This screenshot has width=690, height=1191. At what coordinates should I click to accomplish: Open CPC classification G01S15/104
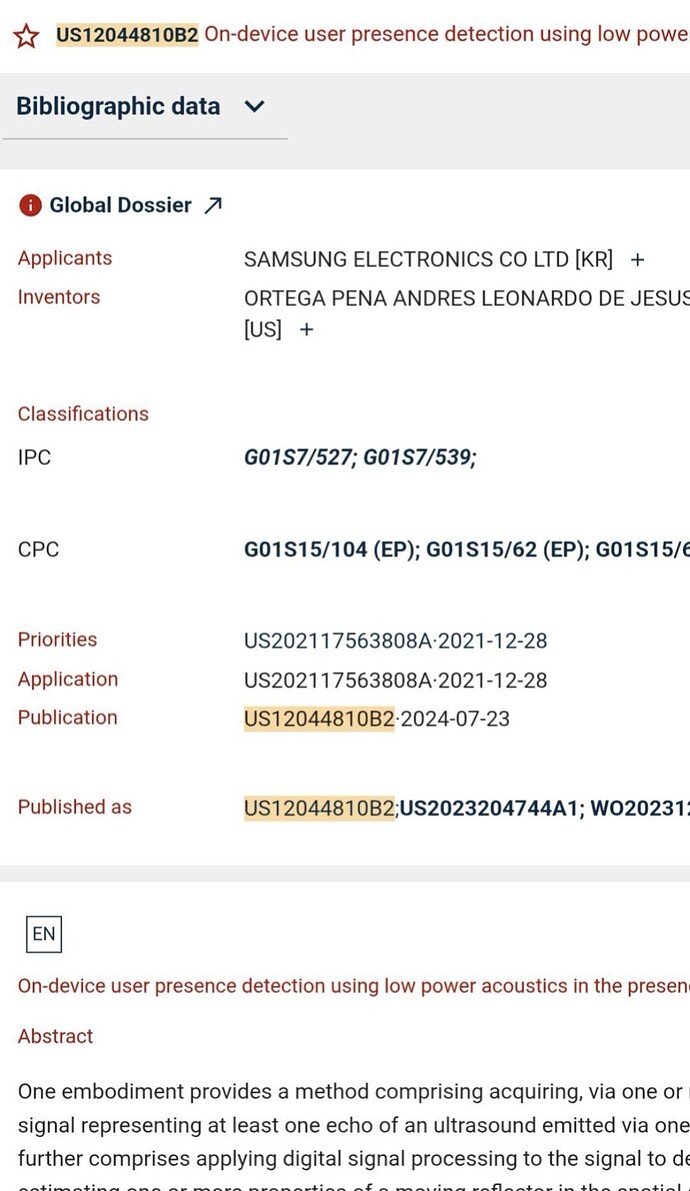point(330,549)
